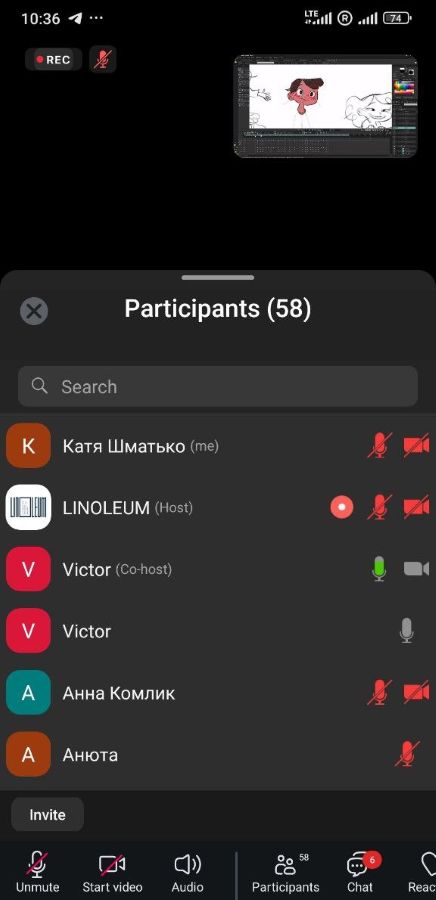Open the shared screen thumbnail
The height and width of the screenshot is (900, 436).
pos(326,106)
